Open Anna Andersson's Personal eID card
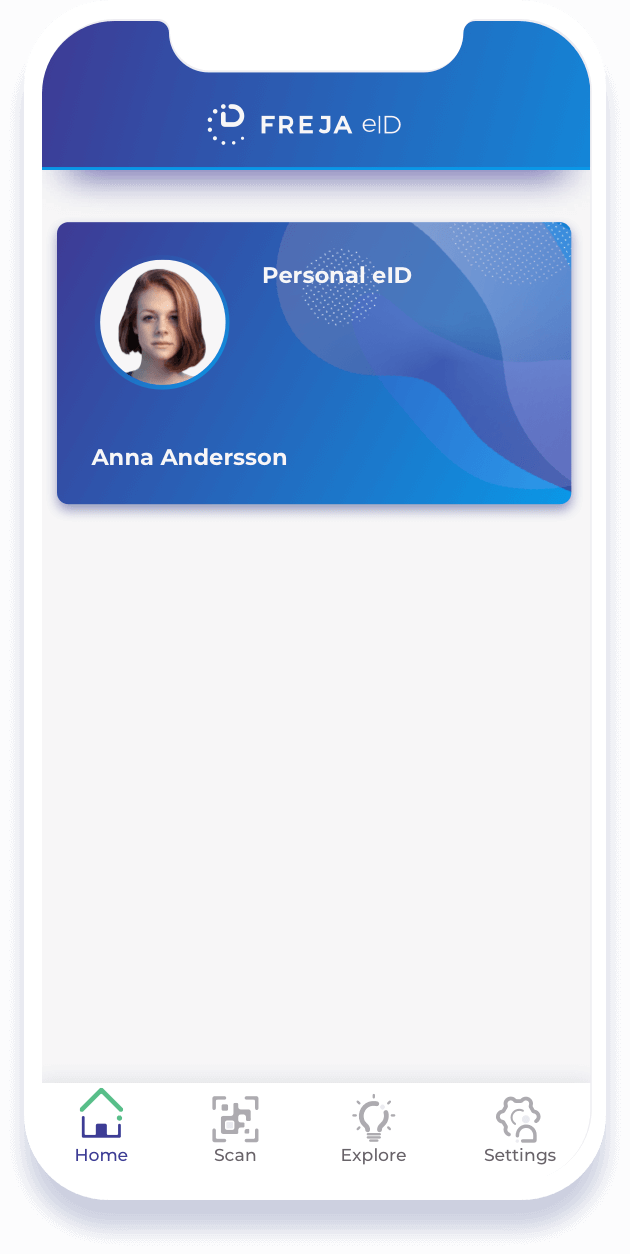The image size is (630, 1254). click(314, 363)
